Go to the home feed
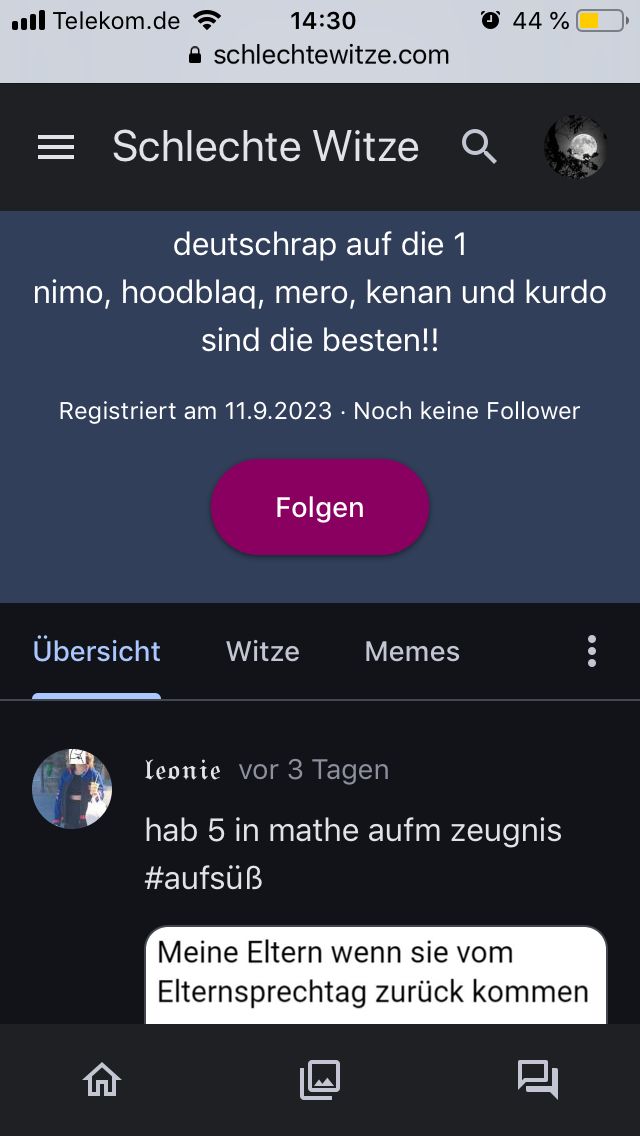 pyautogui.click(x=102, y=1080)
